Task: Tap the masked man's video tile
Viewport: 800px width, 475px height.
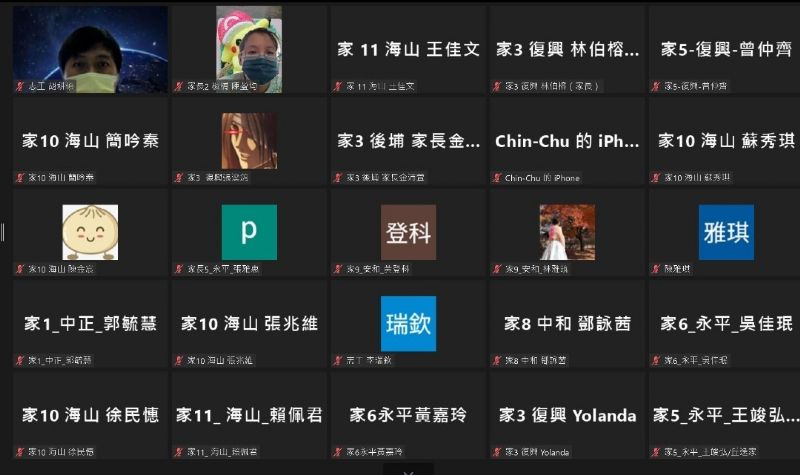Action: 90,49
